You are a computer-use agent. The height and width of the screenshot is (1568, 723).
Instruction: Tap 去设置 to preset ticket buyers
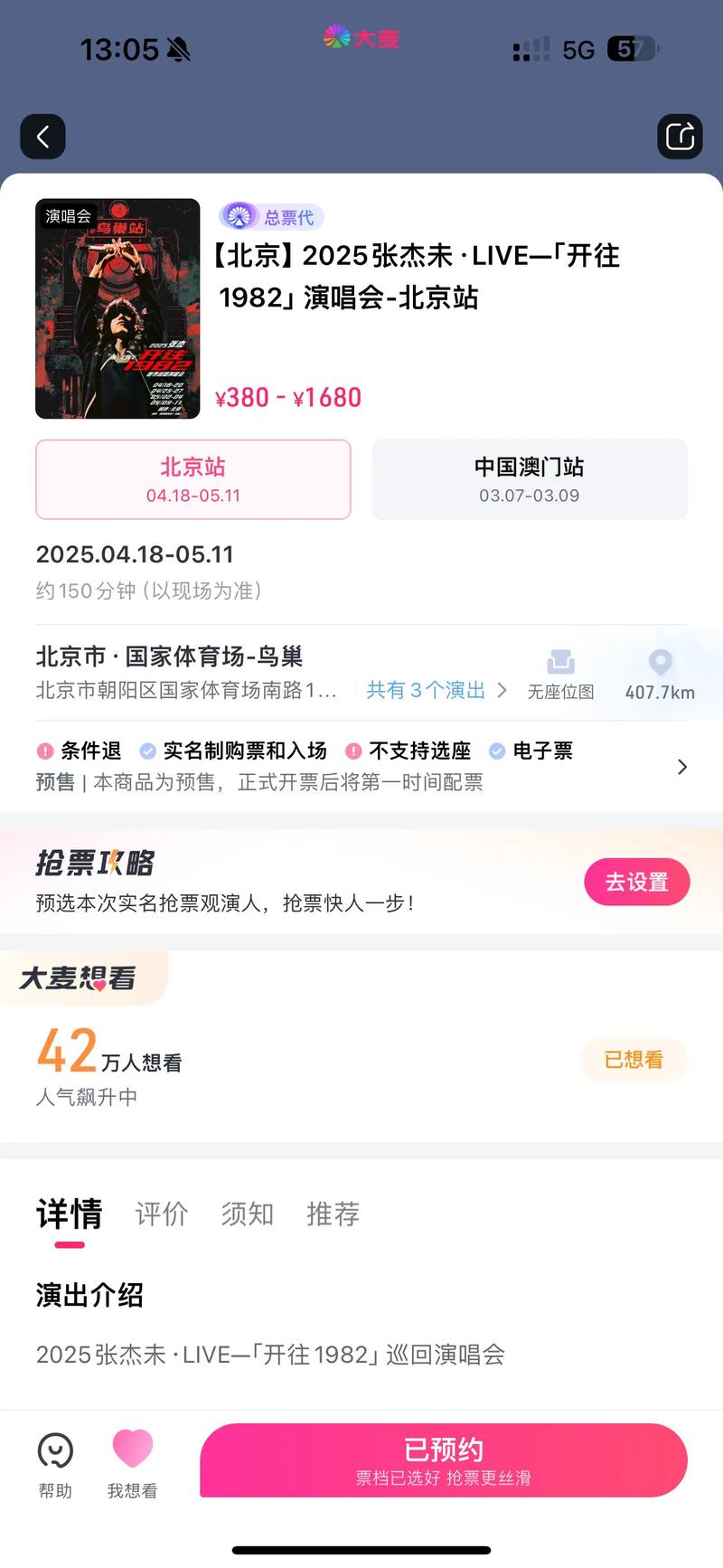pos(637,882)
